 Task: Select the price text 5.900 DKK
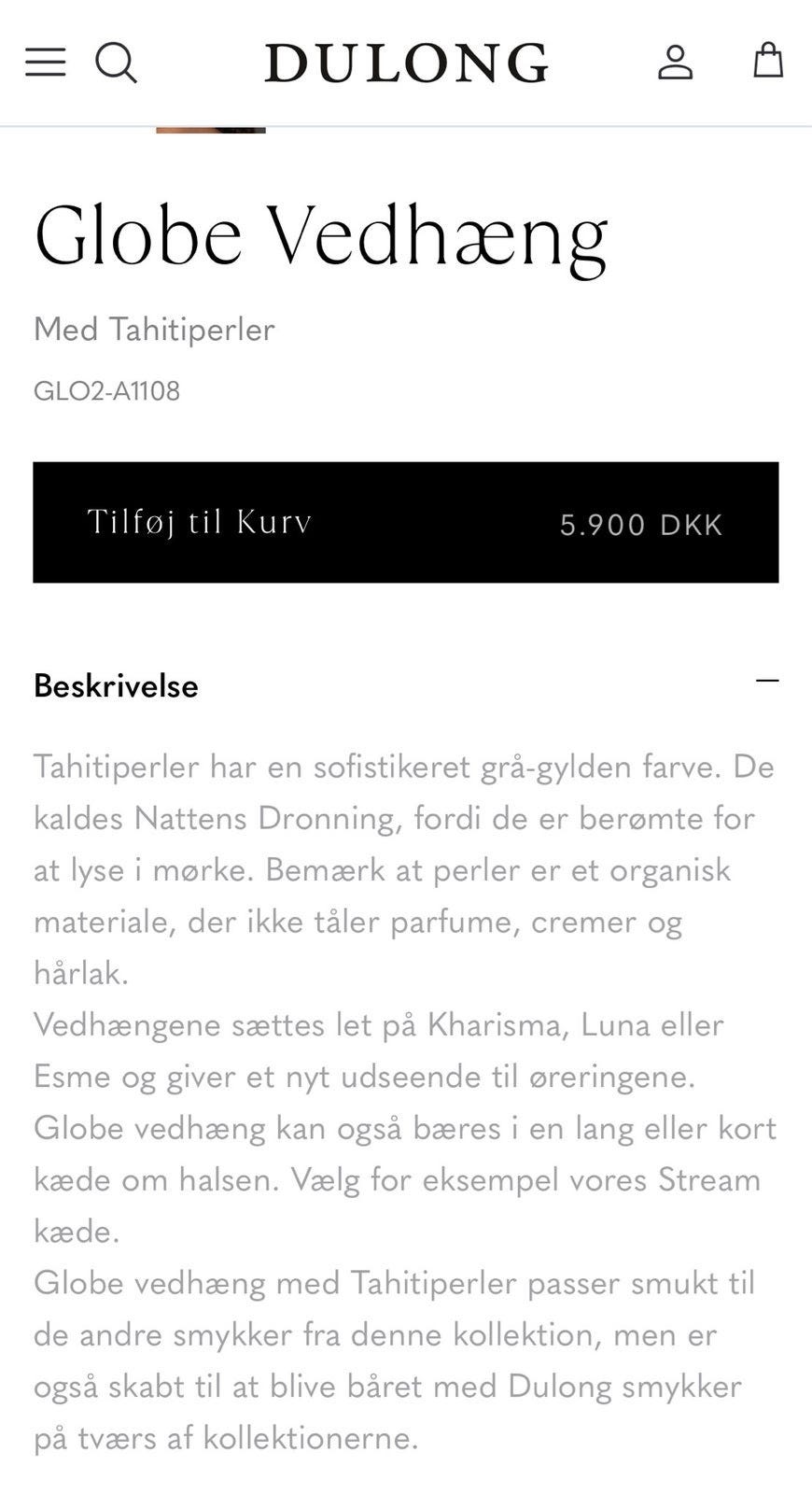(x=640, y=524)
